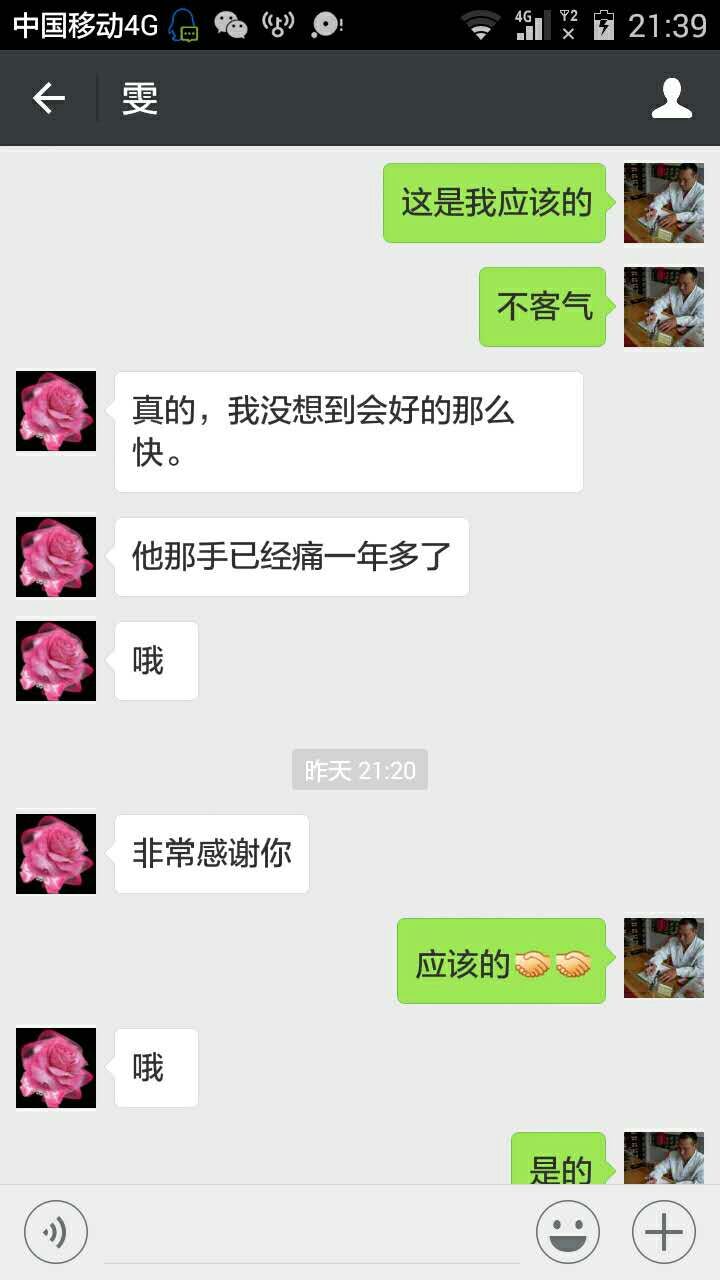Tap the rose avatar beside 非常感谢你
The width and height of the screenshot is (720, 1280).
click(56, 853)
